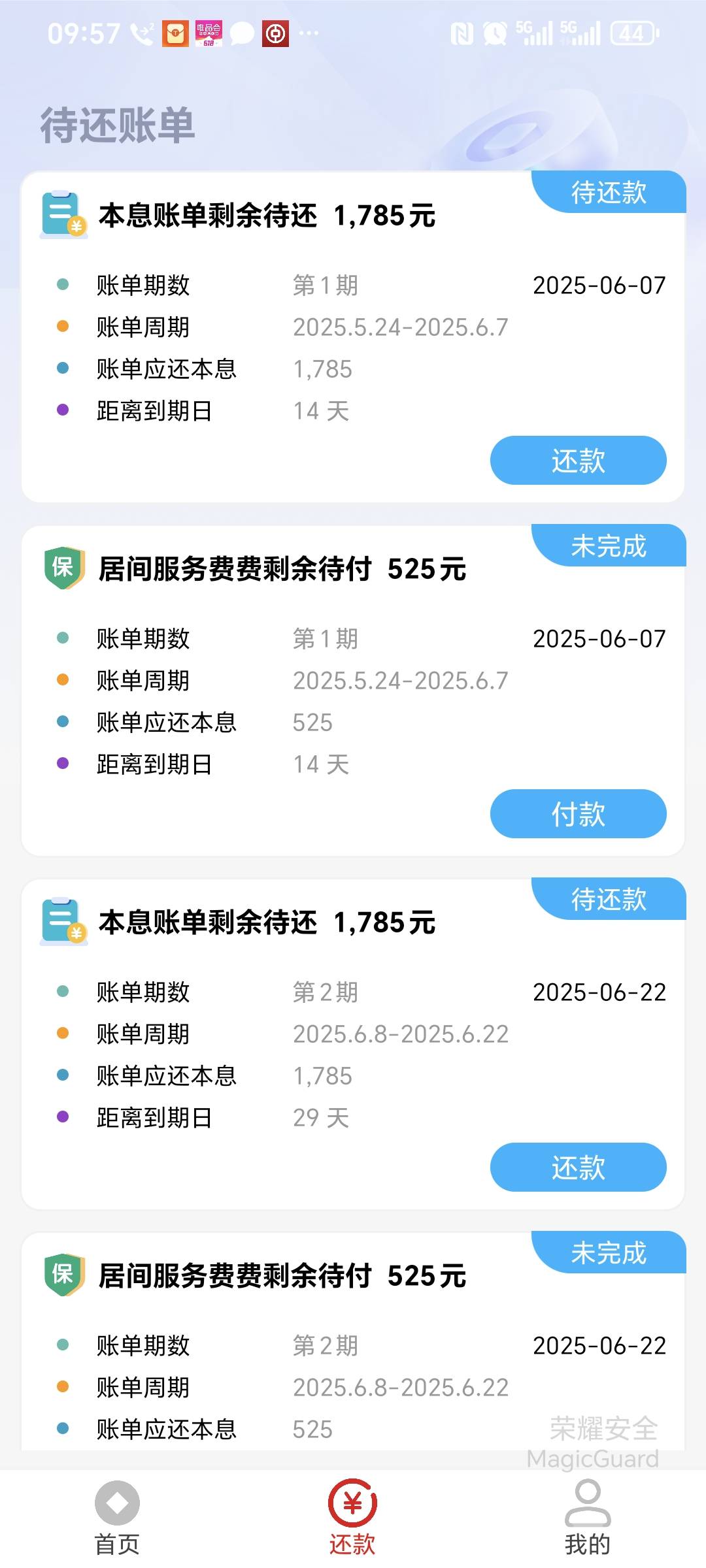Switch to the 首页 tab
Viewport: 706px width, 1568px height.
pyautogui.click(x=117, y=1518)
